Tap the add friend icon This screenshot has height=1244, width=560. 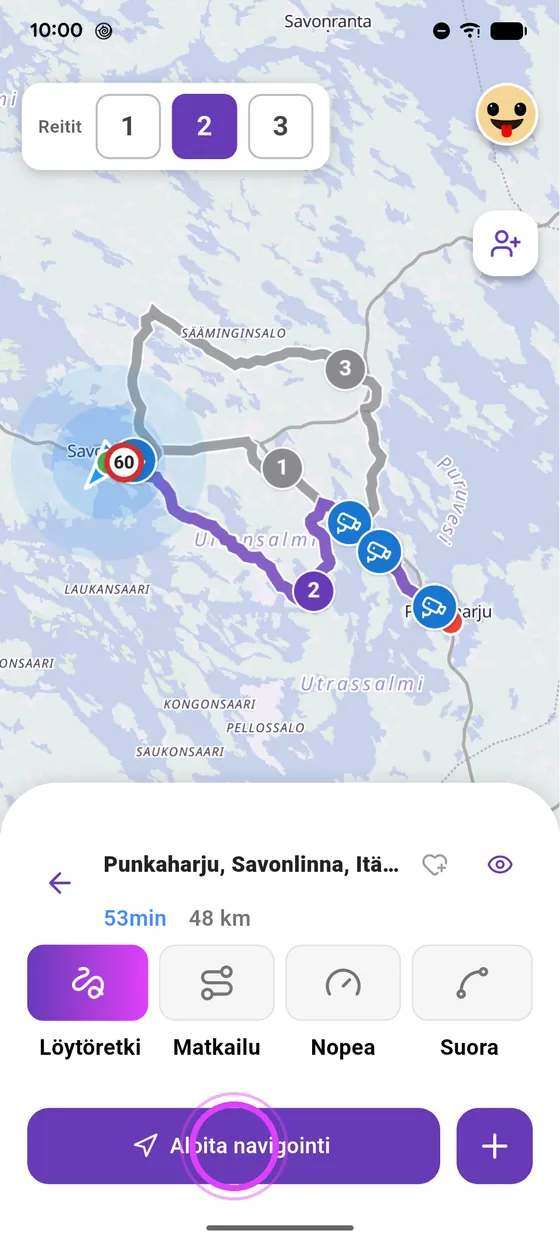(506, 244)
